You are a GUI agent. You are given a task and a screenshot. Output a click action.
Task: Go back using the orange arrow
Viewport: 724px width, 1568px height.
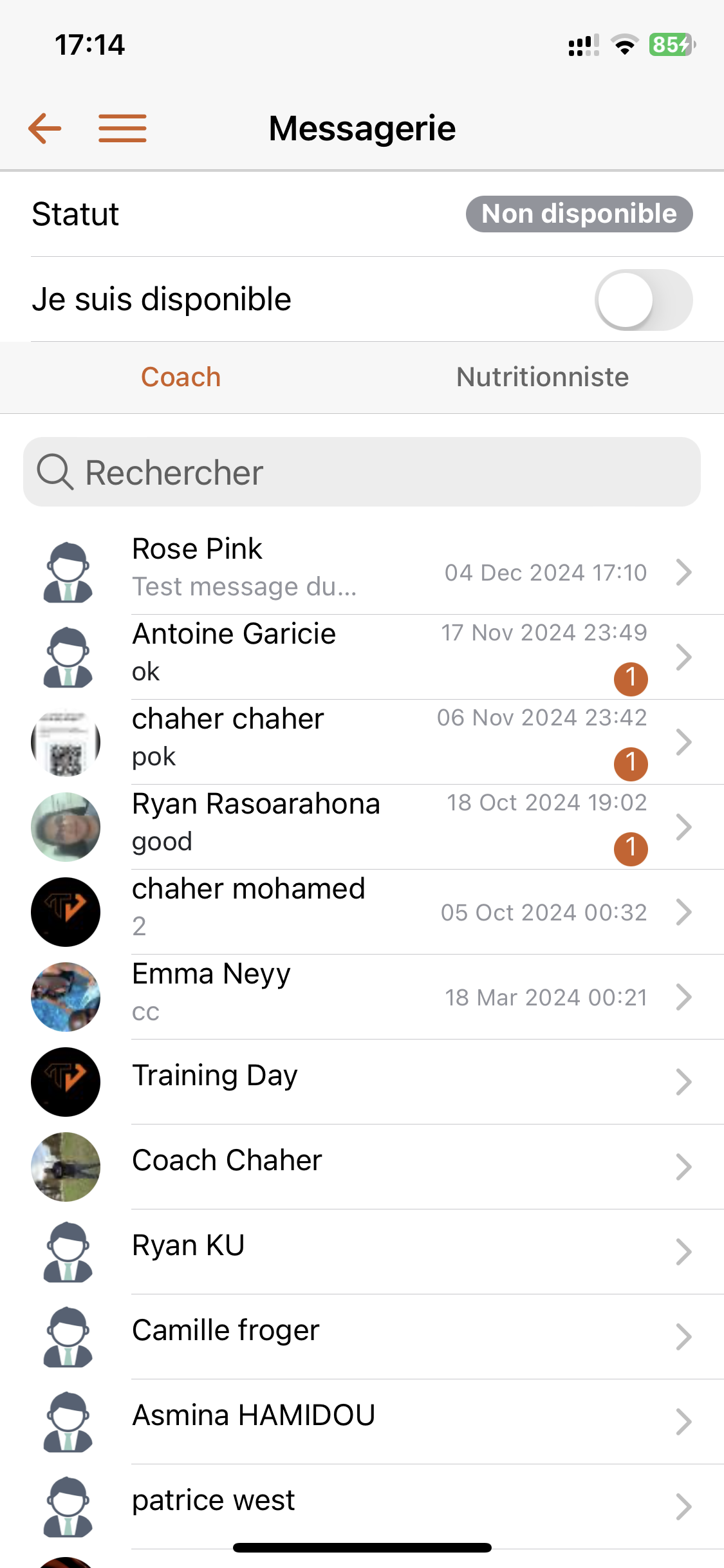(45, 128)
